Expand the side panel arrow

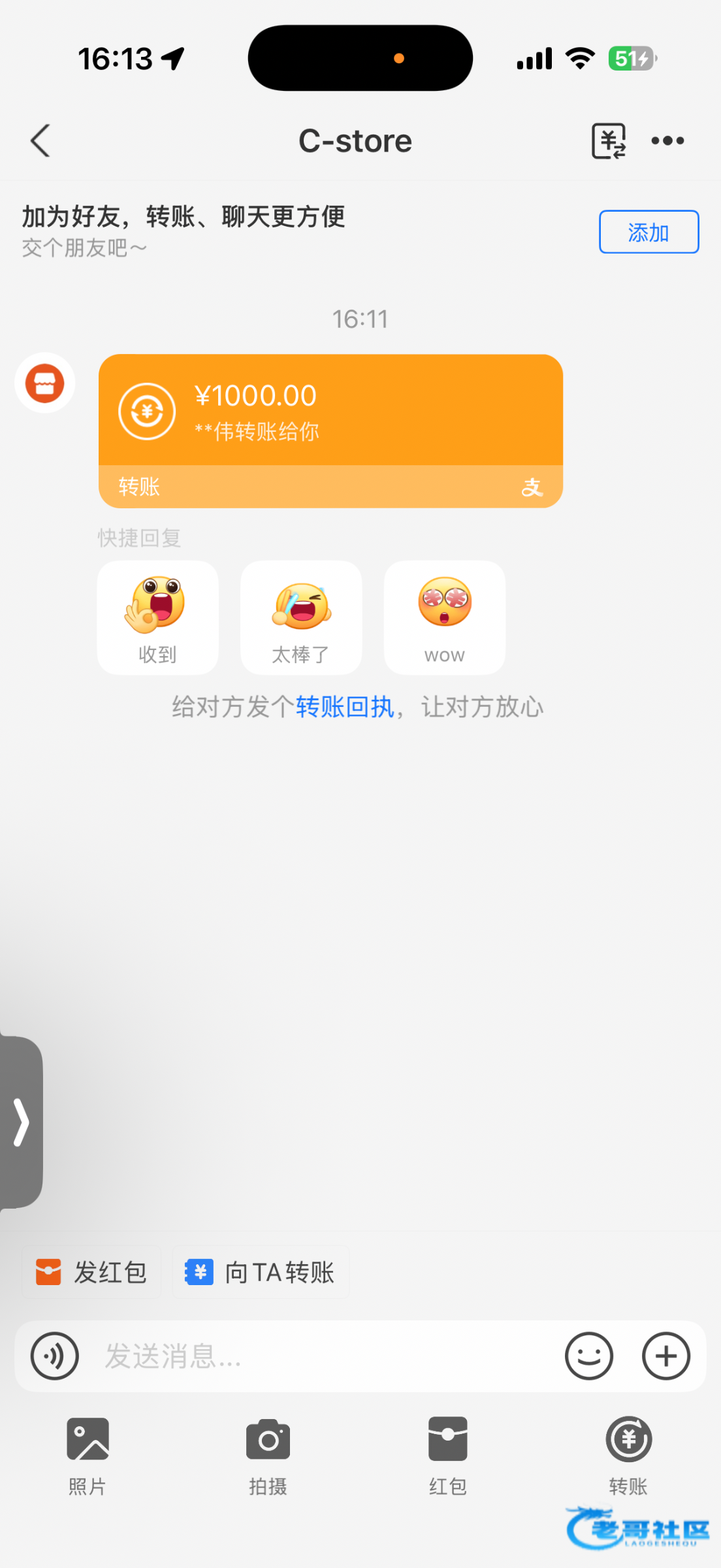pos(22,1122)
